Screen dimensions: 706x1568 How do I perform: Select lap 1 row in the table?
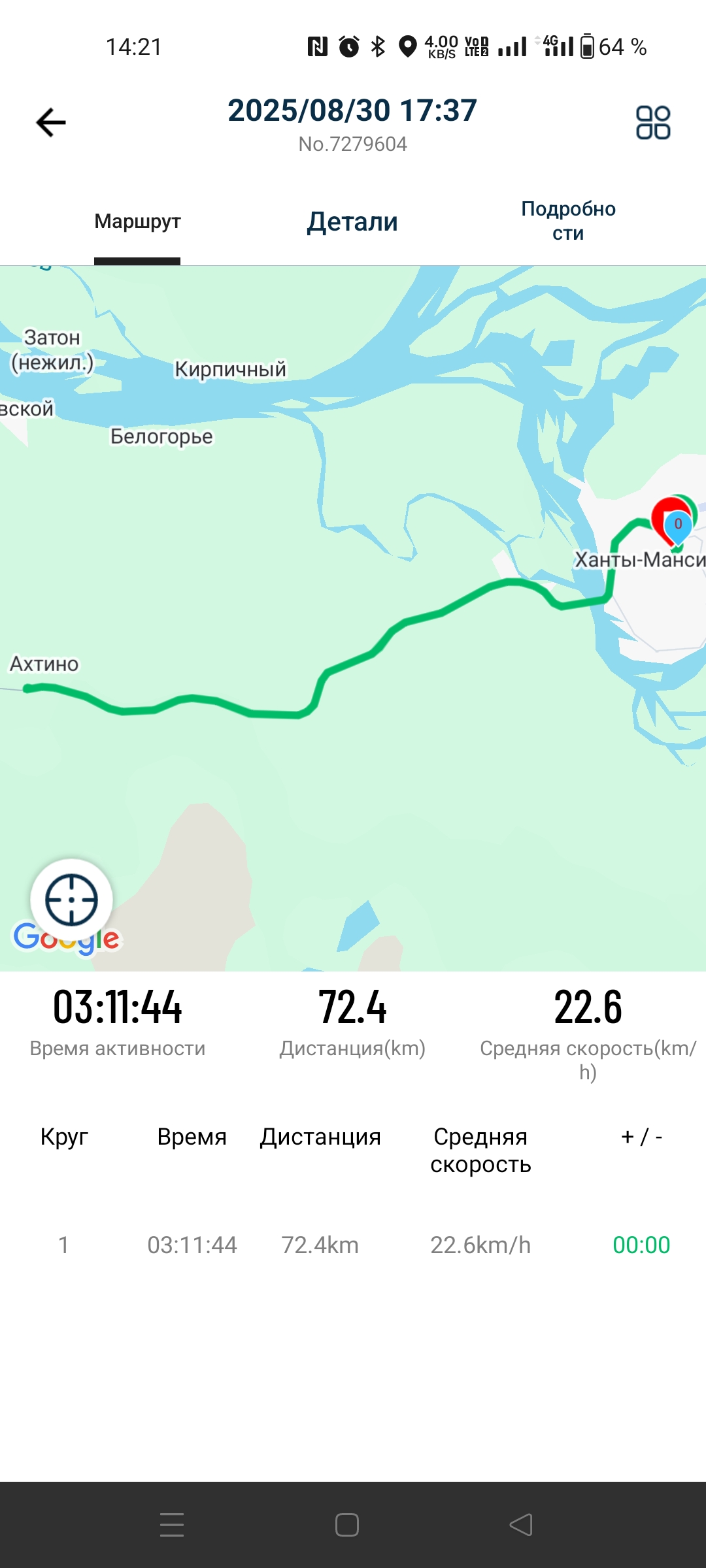(x=353, y=1245)
